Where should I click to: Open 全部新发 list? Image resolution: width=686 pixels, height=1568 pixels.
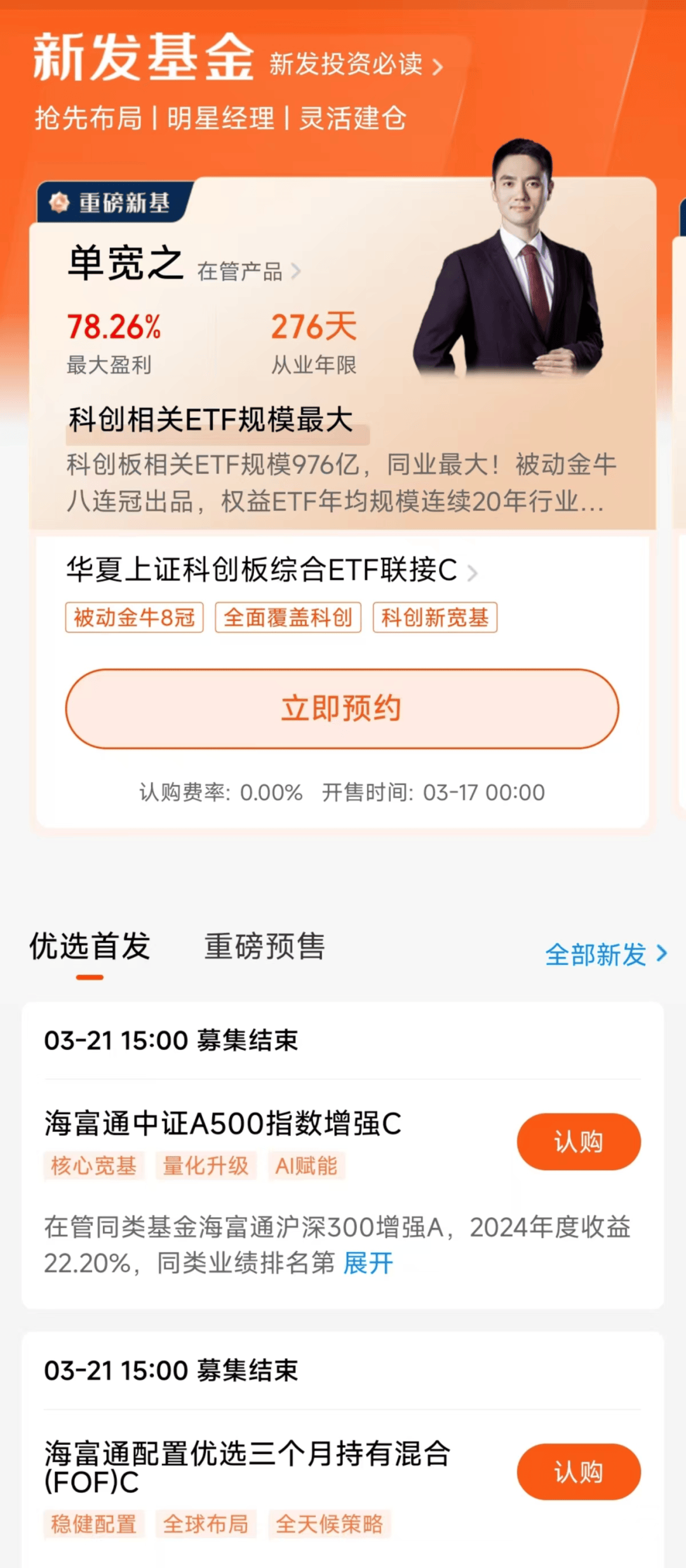[605, 954]
